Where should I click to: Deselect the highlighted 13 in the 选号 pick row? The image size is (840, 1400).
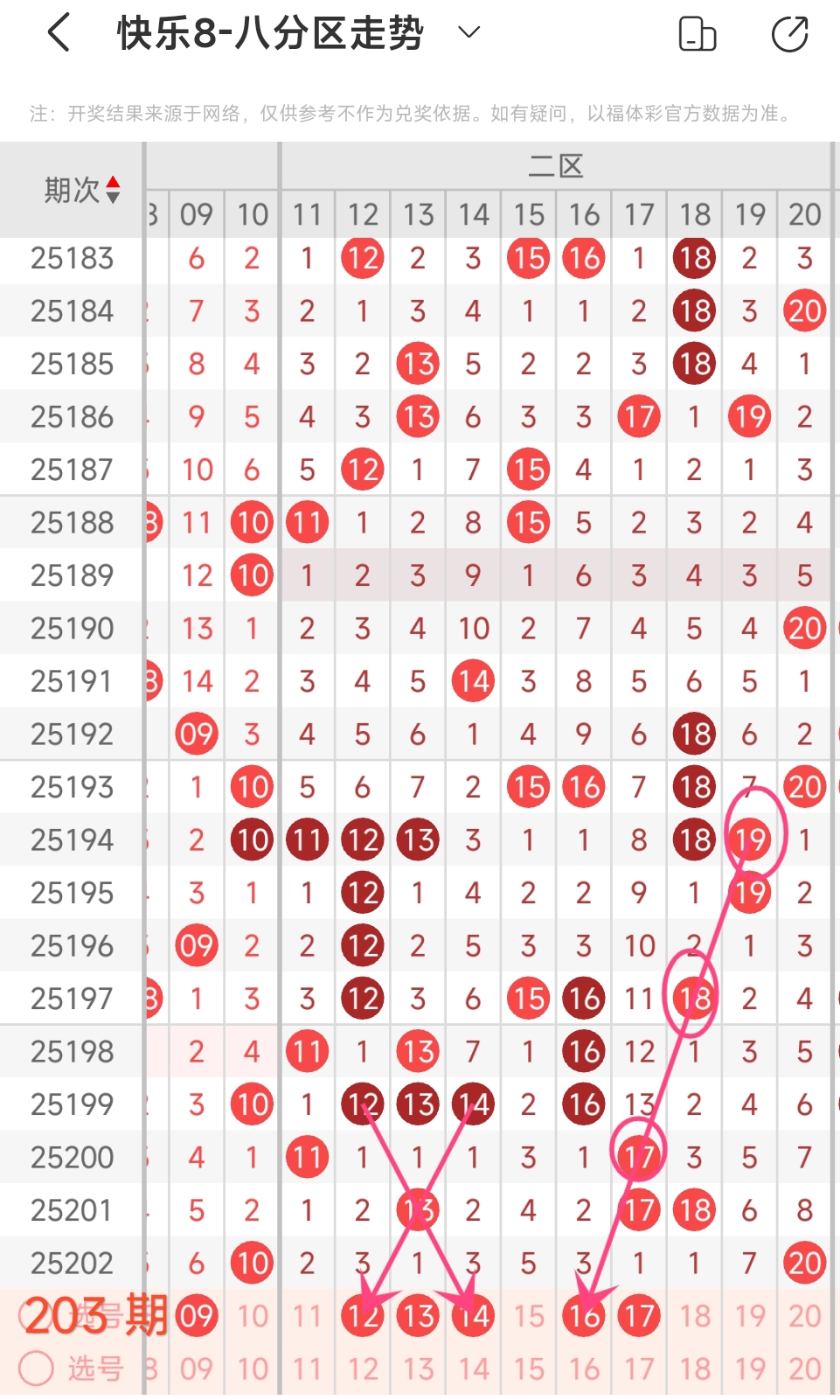[x=418, y=1315]
